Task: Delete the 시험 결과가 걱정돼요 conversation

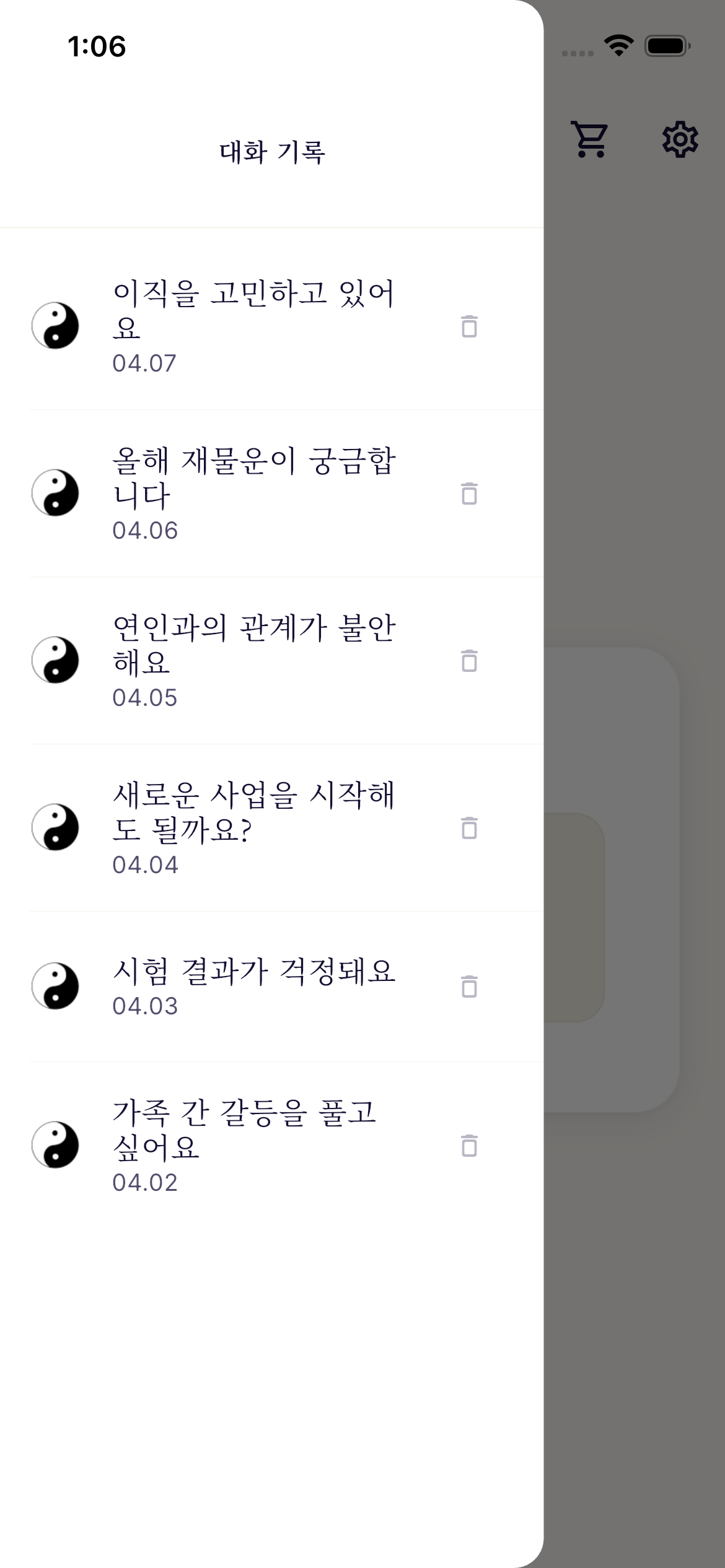Action: pyautogui.click(x=469, y=987)
